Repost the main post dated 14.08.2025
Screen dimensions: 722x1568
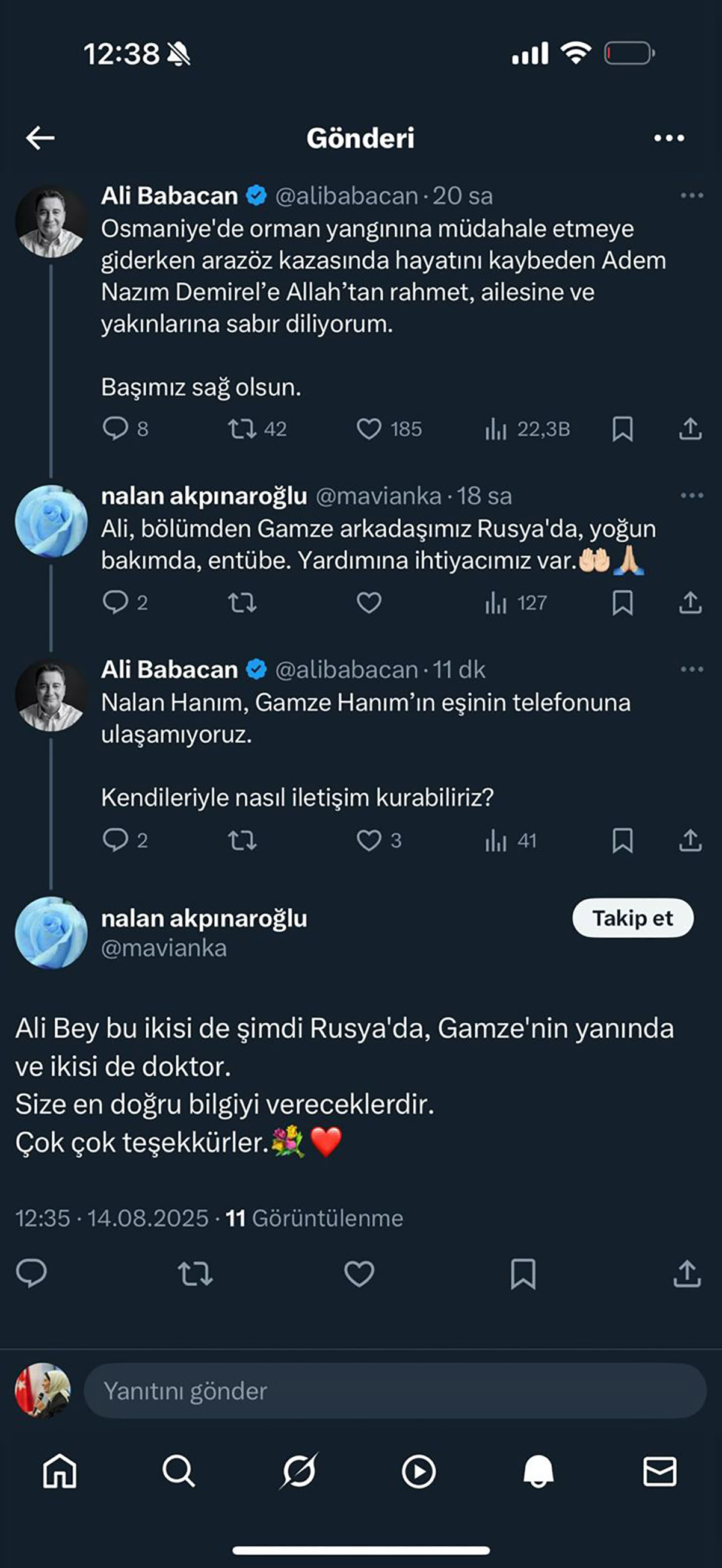pyautogui.click(x=196, y=1274)
